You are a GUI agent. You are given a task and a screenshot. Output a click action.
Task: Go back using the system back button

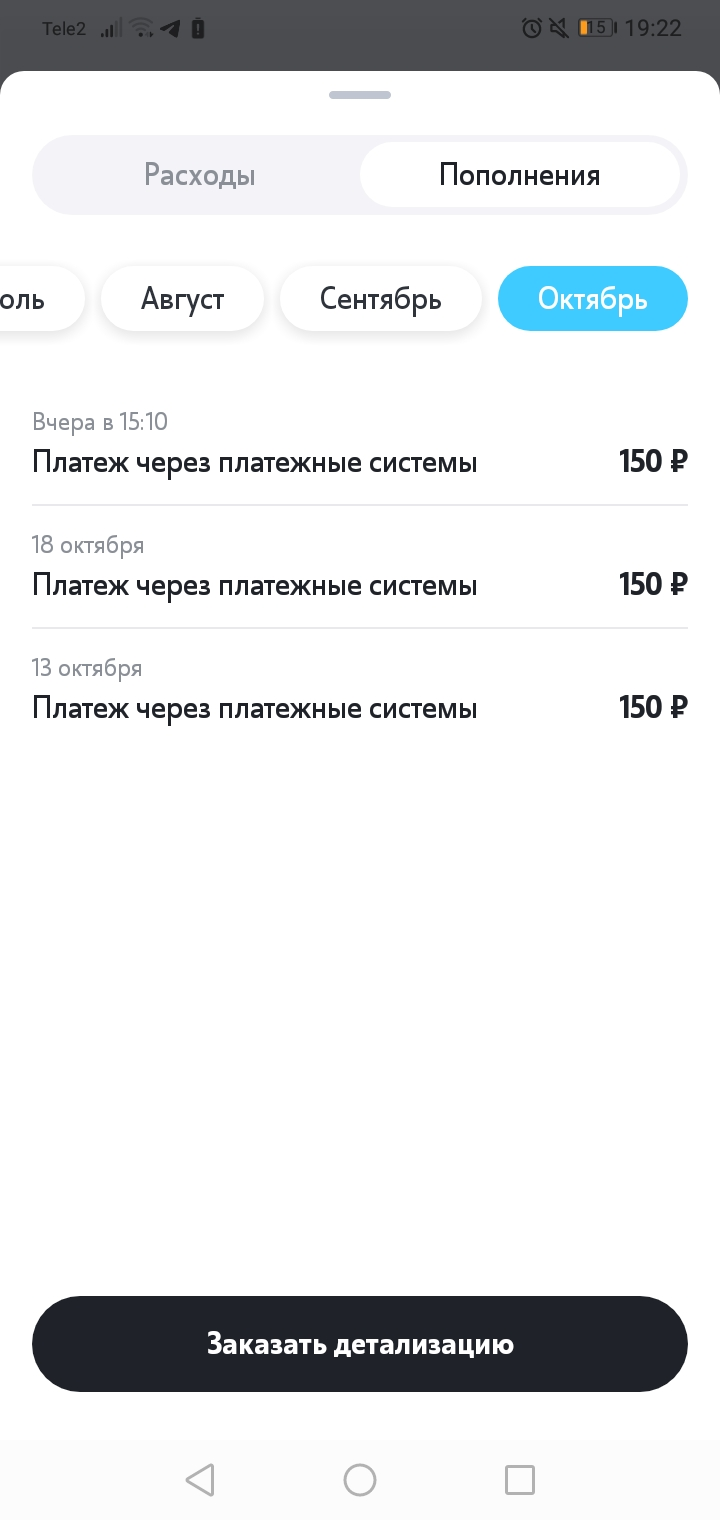[x=200, y=1479]
